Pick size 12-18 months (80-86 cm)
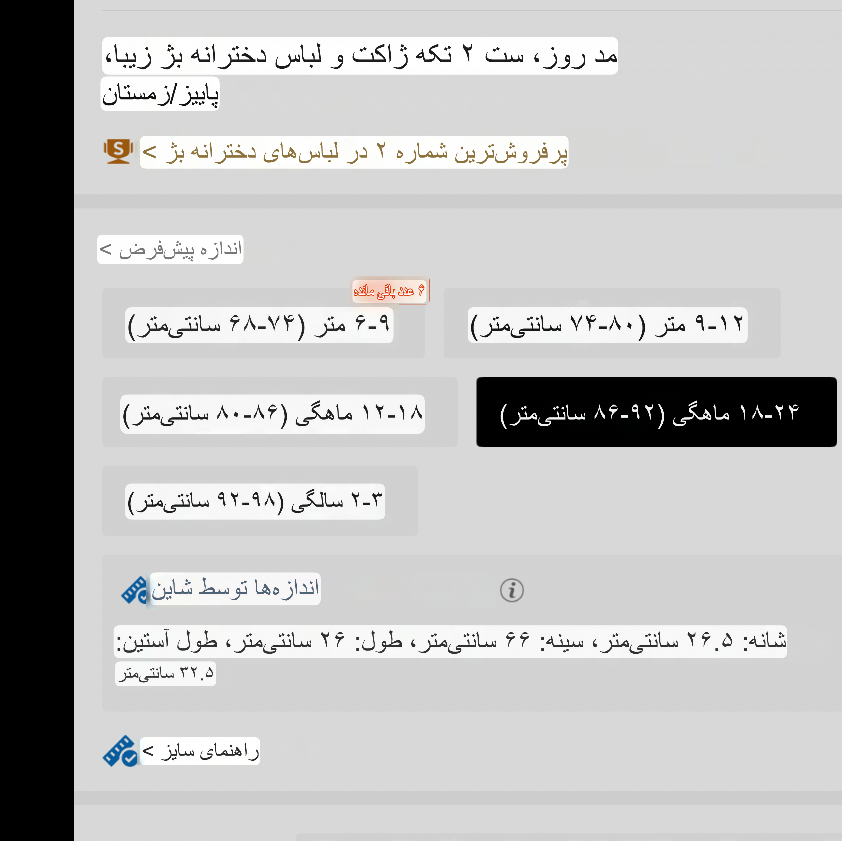Image resolution: width=842 pixels, height=841 pixels. (280, 412)
